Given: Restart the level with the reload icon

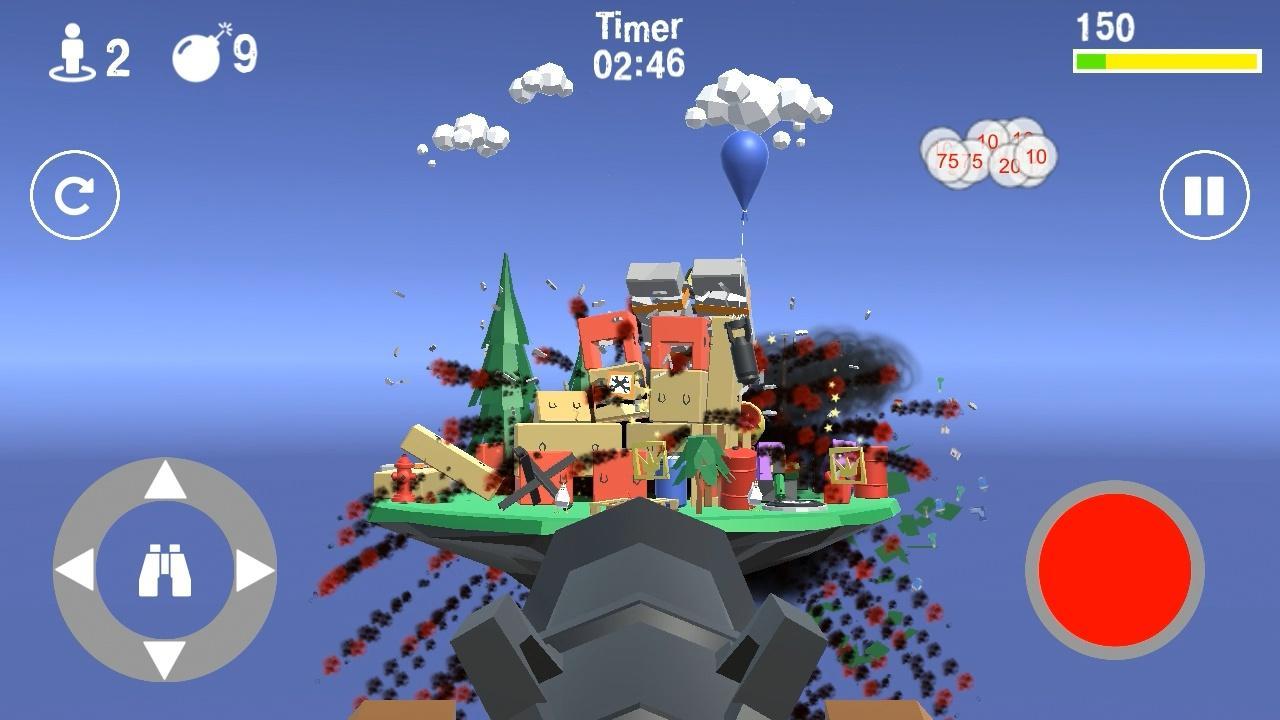Looking at the screenshot, I should [75, 195].
